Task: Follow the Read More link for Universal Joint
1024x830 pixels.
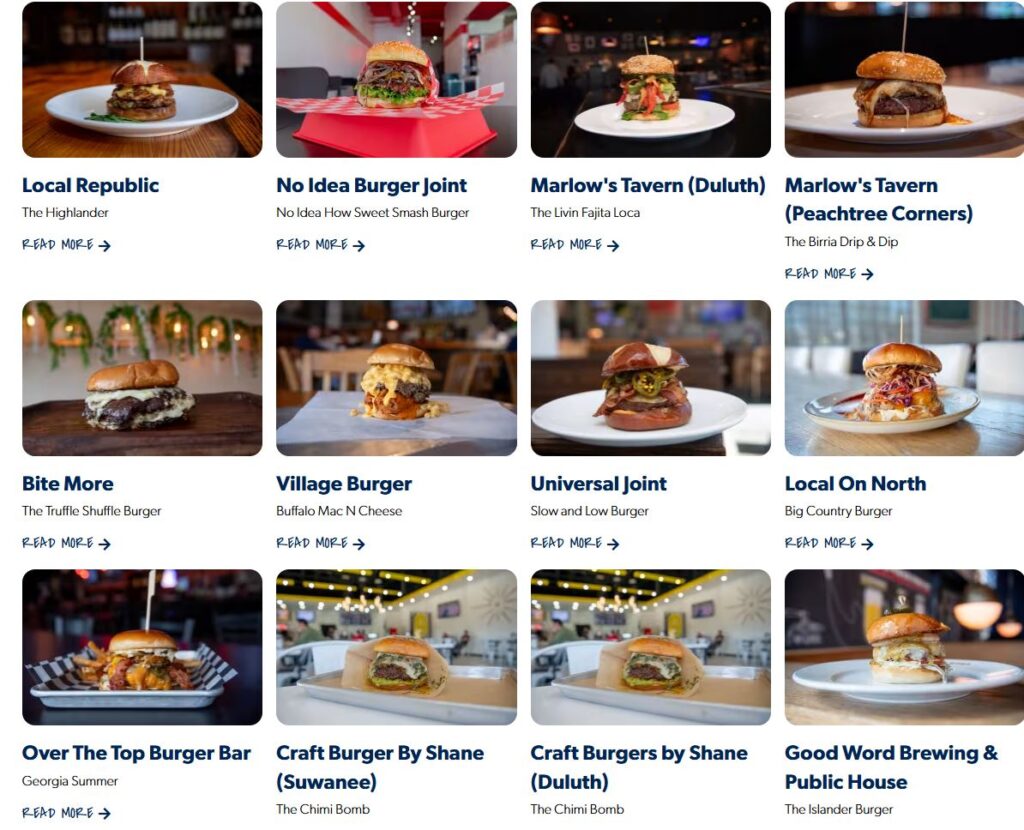Action: click(x=574, y=543)
